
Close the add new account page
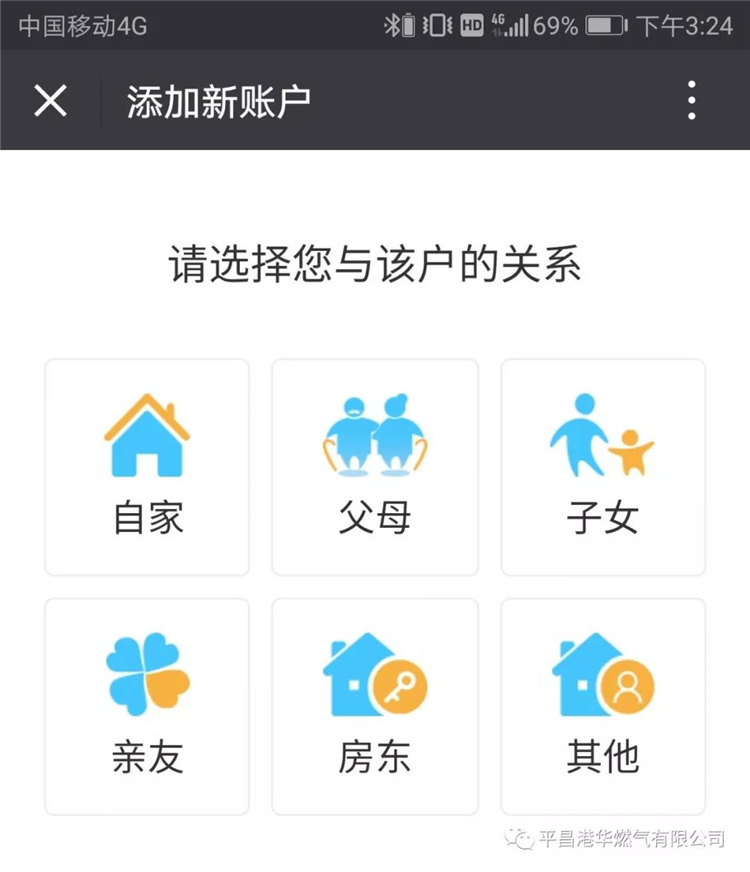50,101
